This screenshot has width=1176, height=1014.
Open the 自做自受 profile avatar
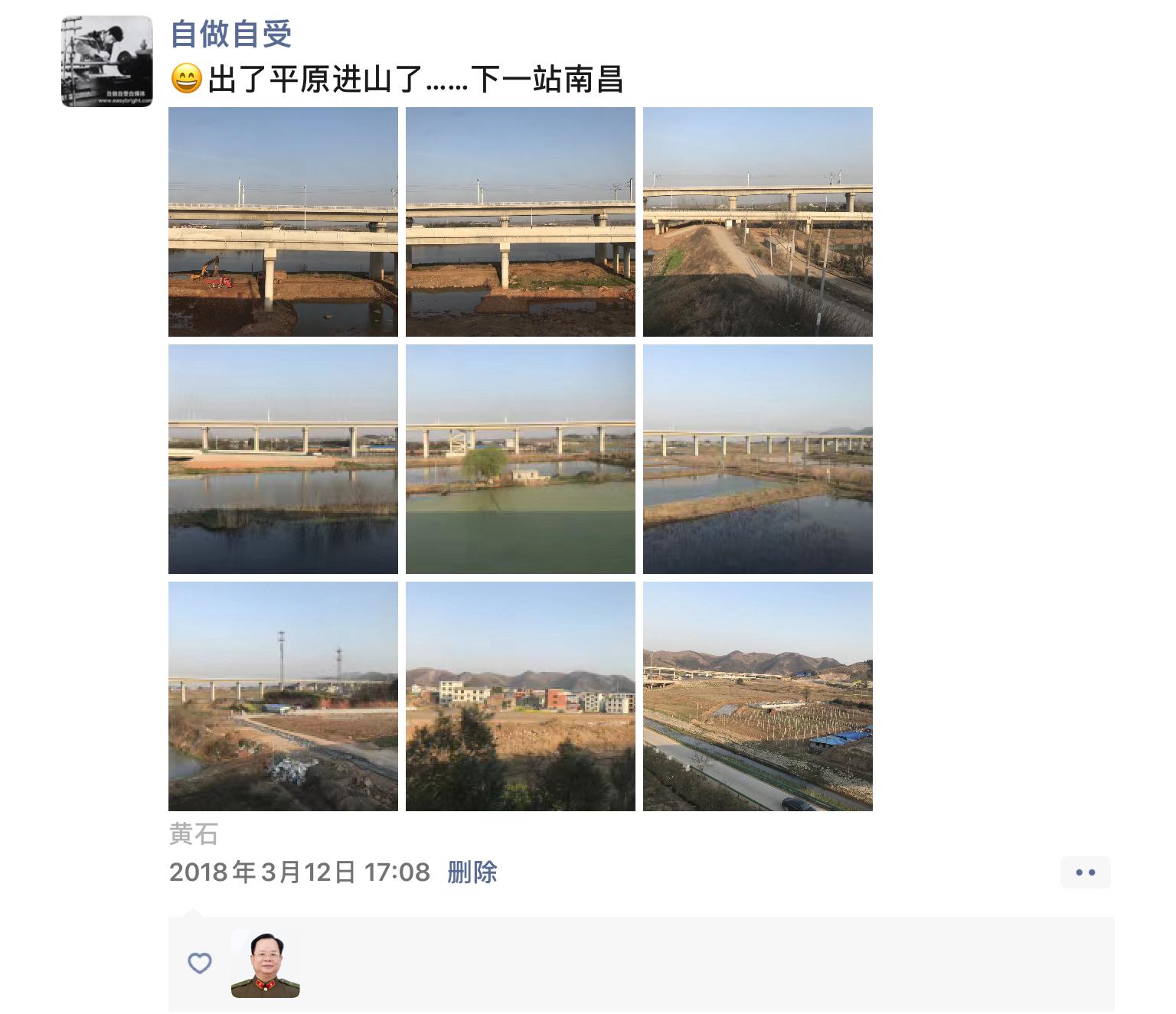[106, 61]
